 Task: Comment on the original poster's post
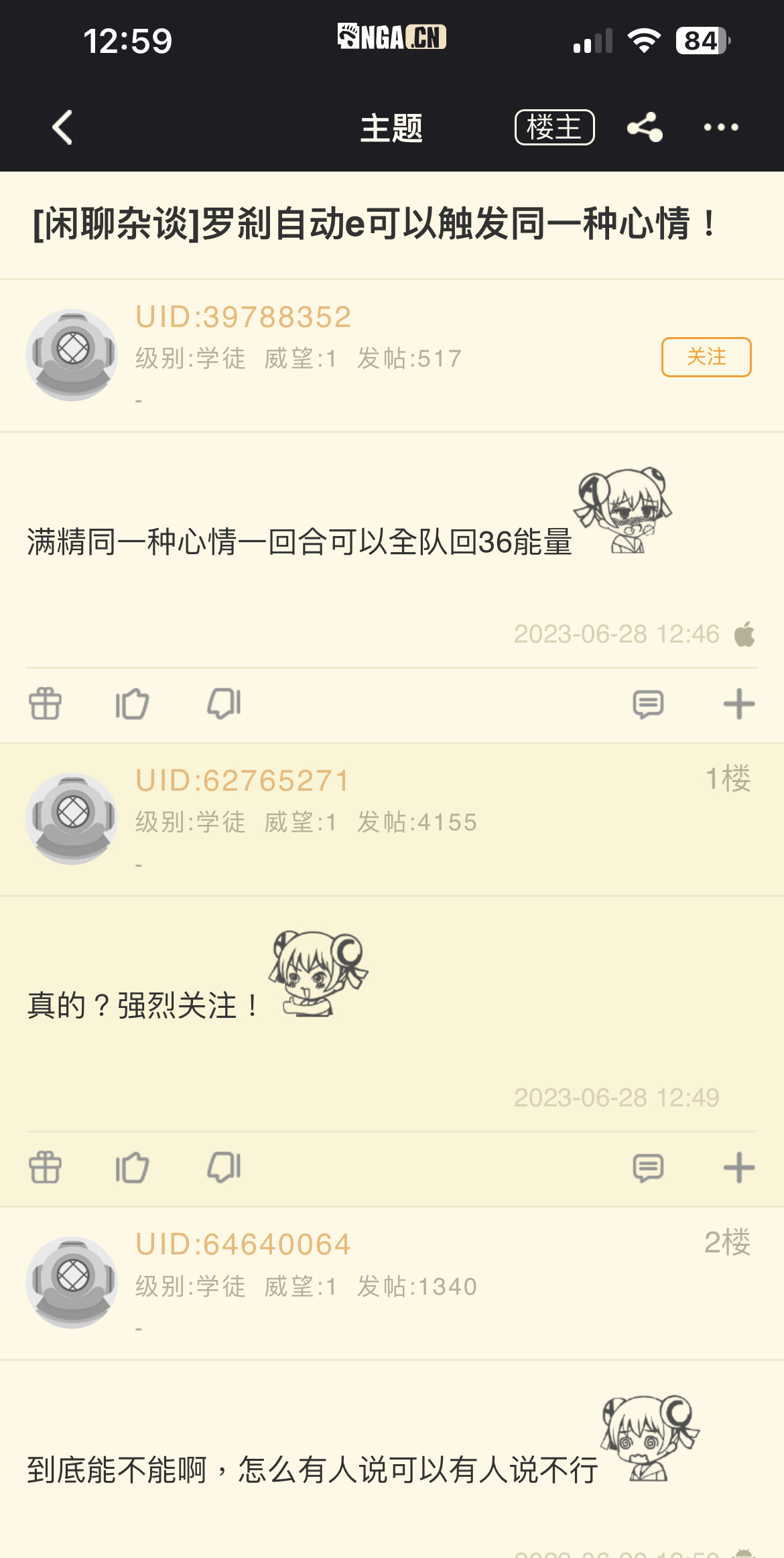tap(648, 704)
